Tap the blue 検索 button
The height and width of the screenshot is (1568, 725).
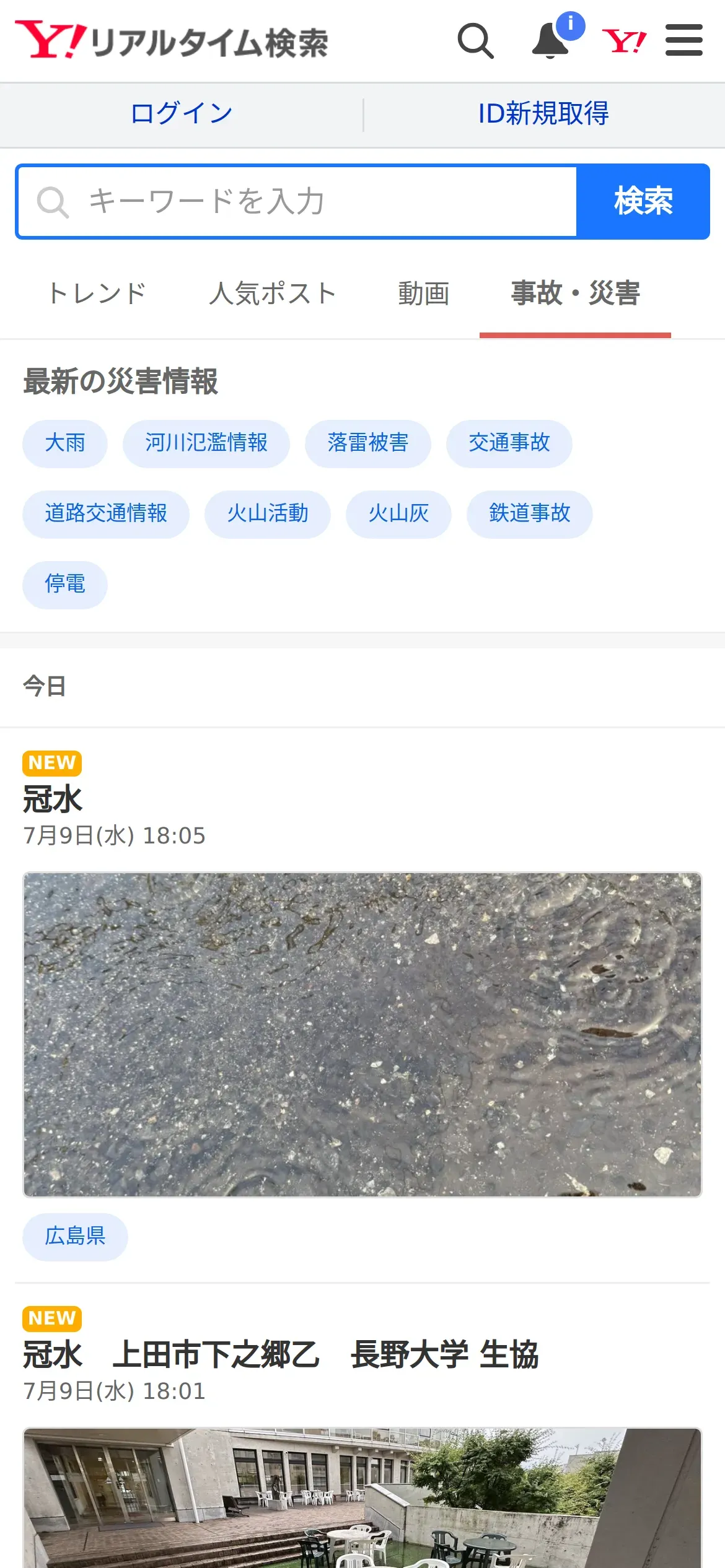(643, 202)
